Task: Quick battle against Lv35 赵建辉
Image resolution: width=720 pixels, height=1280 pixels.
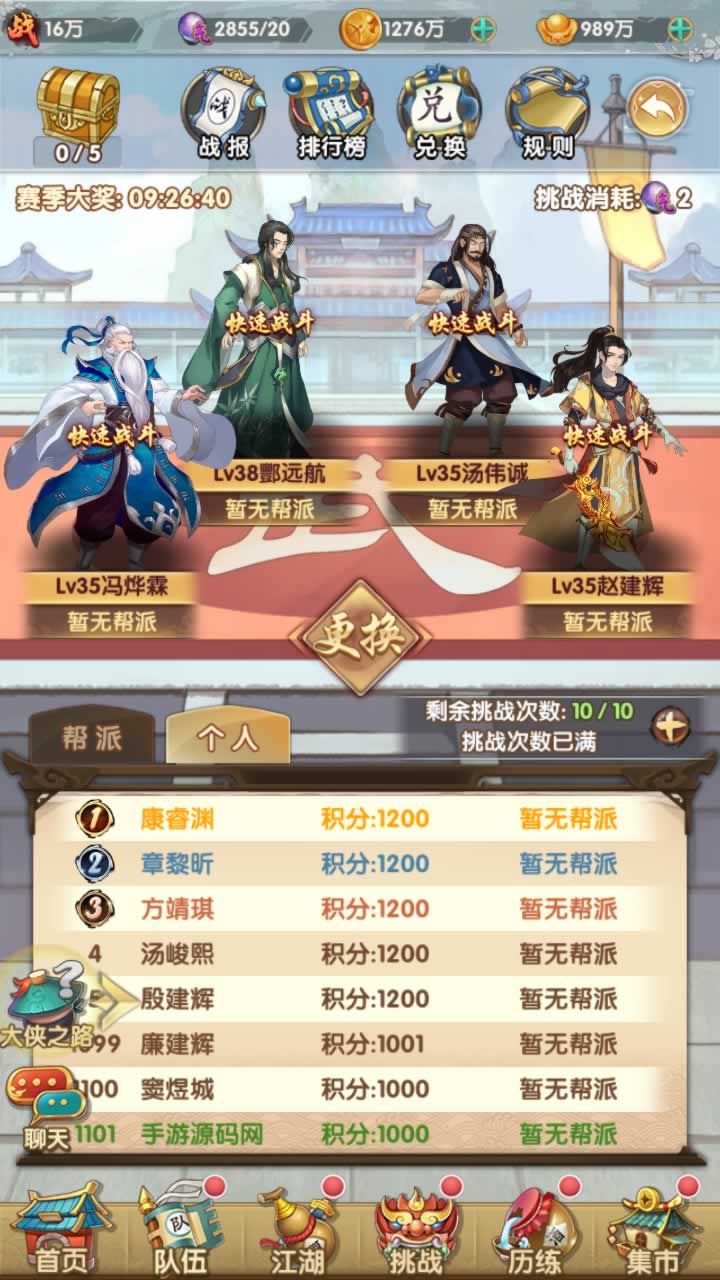Action: [x=610, y=436]
